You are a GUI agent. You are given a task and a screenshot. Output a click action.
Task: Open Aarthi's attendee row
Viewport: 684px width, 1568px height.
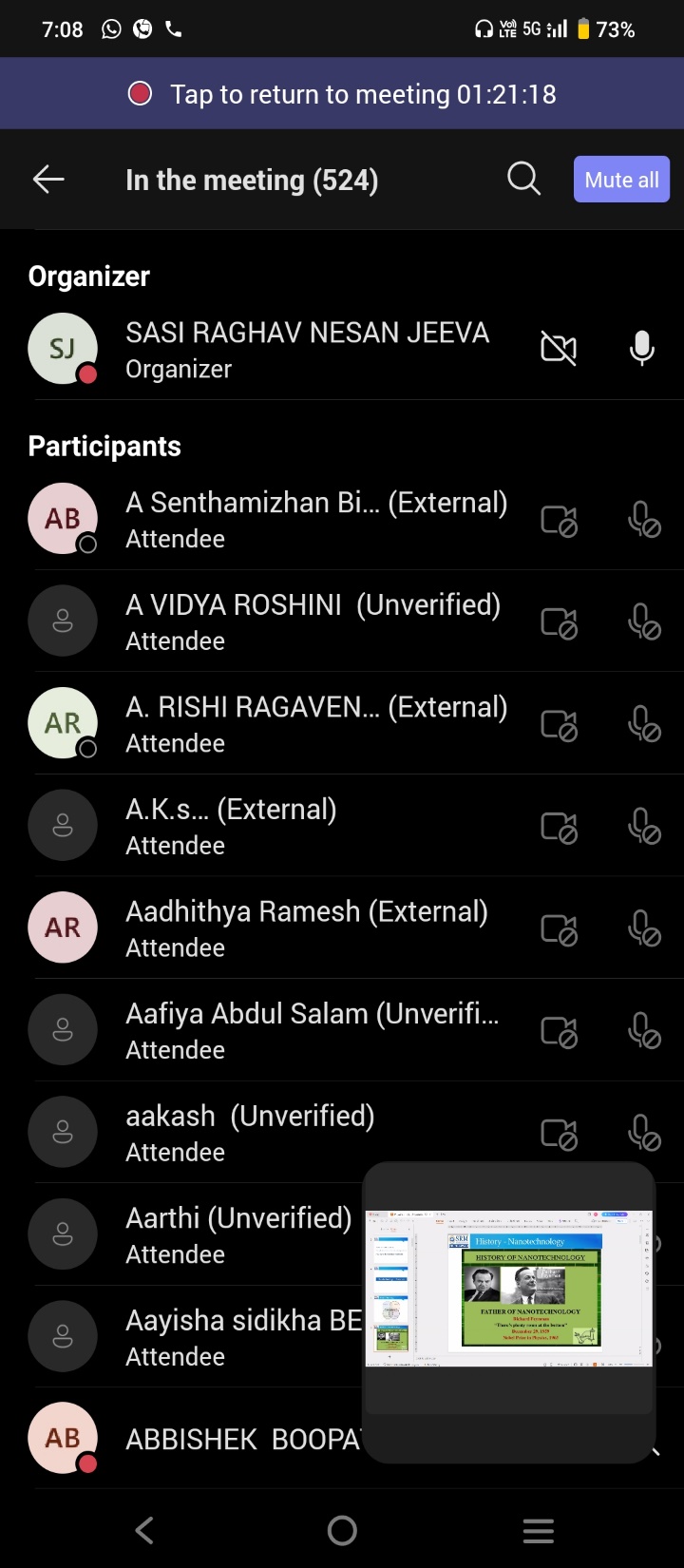[x=237, y=1234]
